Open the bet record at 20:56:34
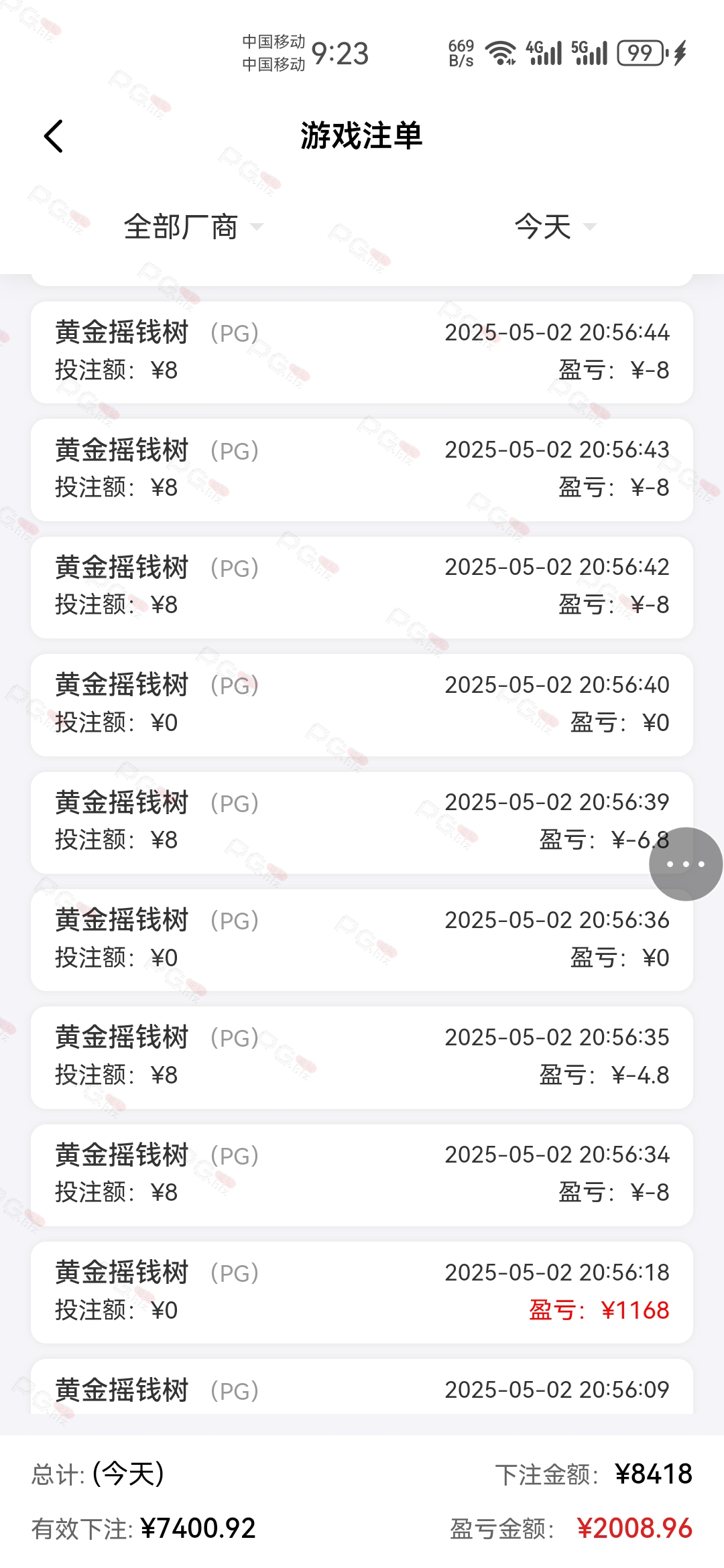The width and height of the screenshot is (724, 1568). pos(362,1175)
